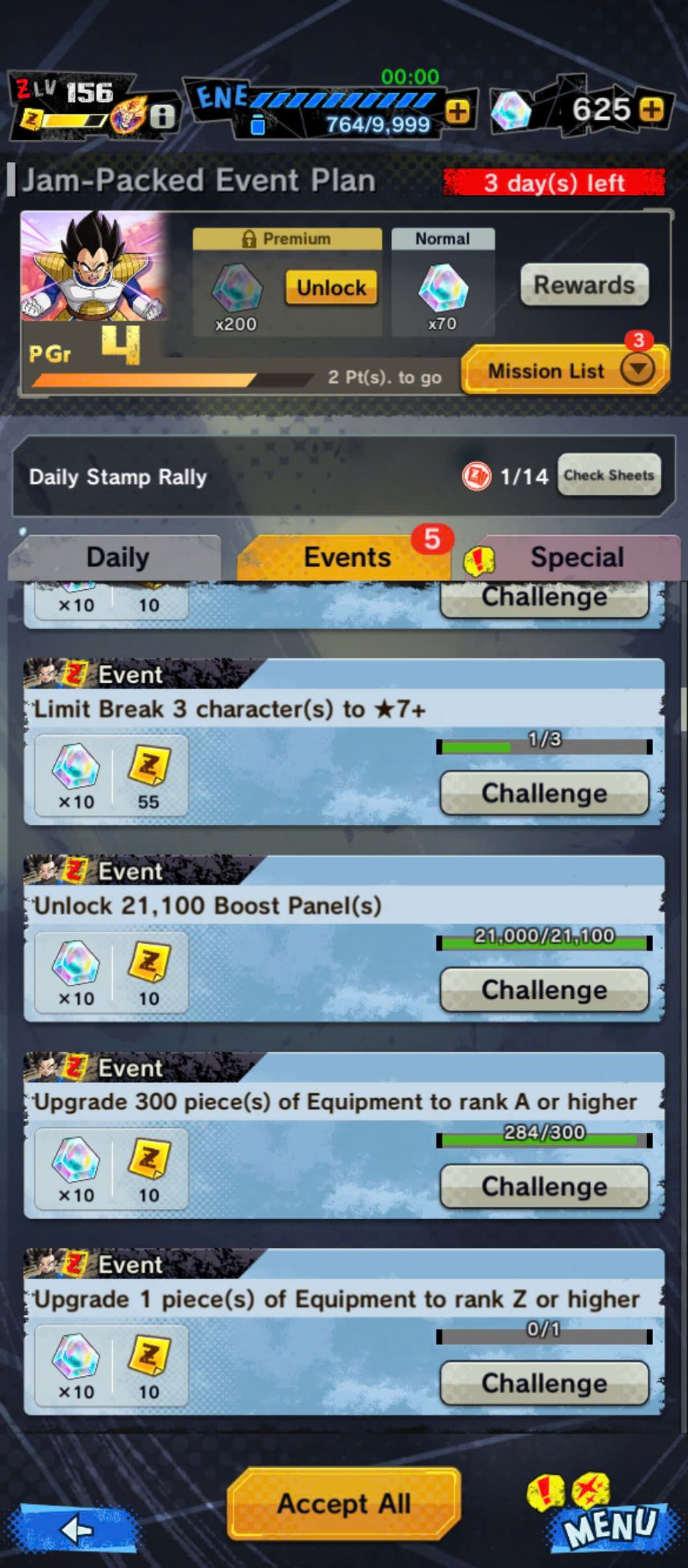Go back with the blue arrow

click(77, 1529)
